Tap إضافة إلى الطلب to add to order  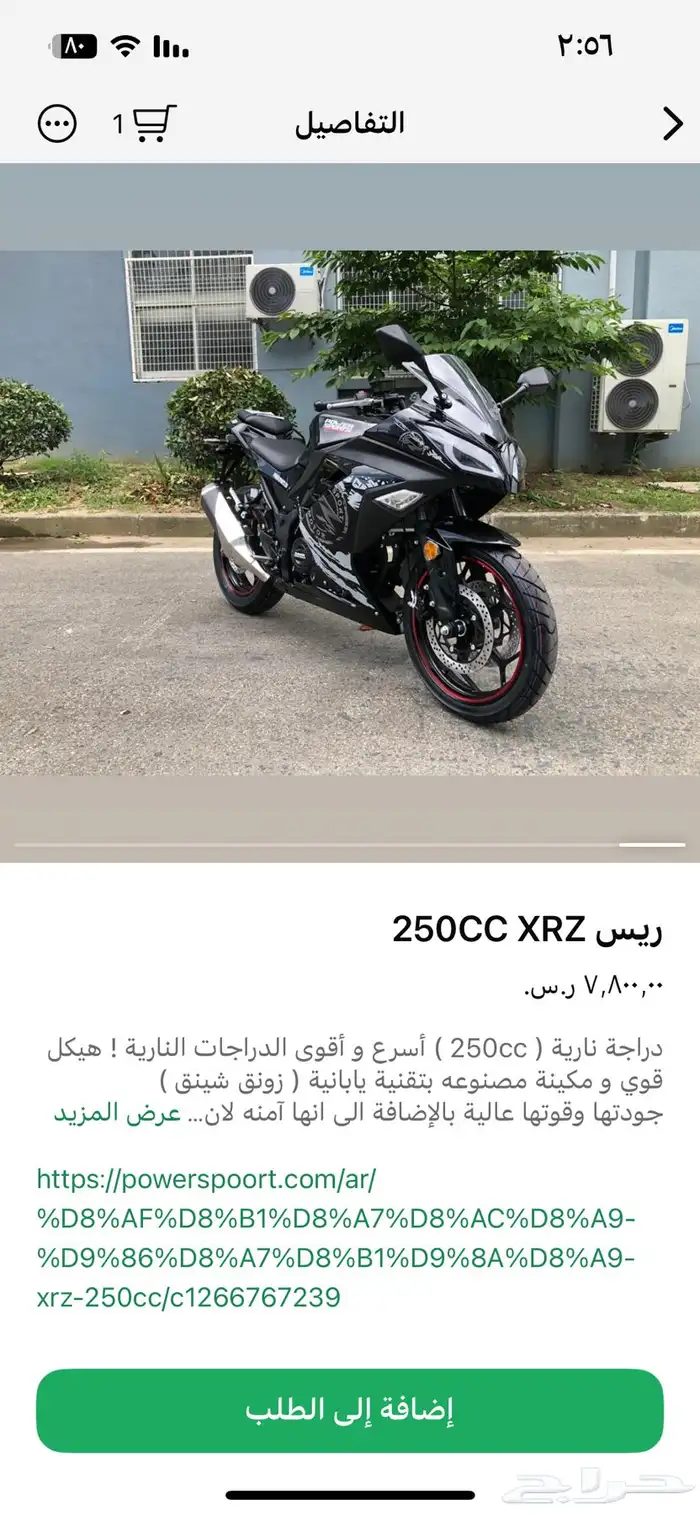click(x=350, y=1410)
